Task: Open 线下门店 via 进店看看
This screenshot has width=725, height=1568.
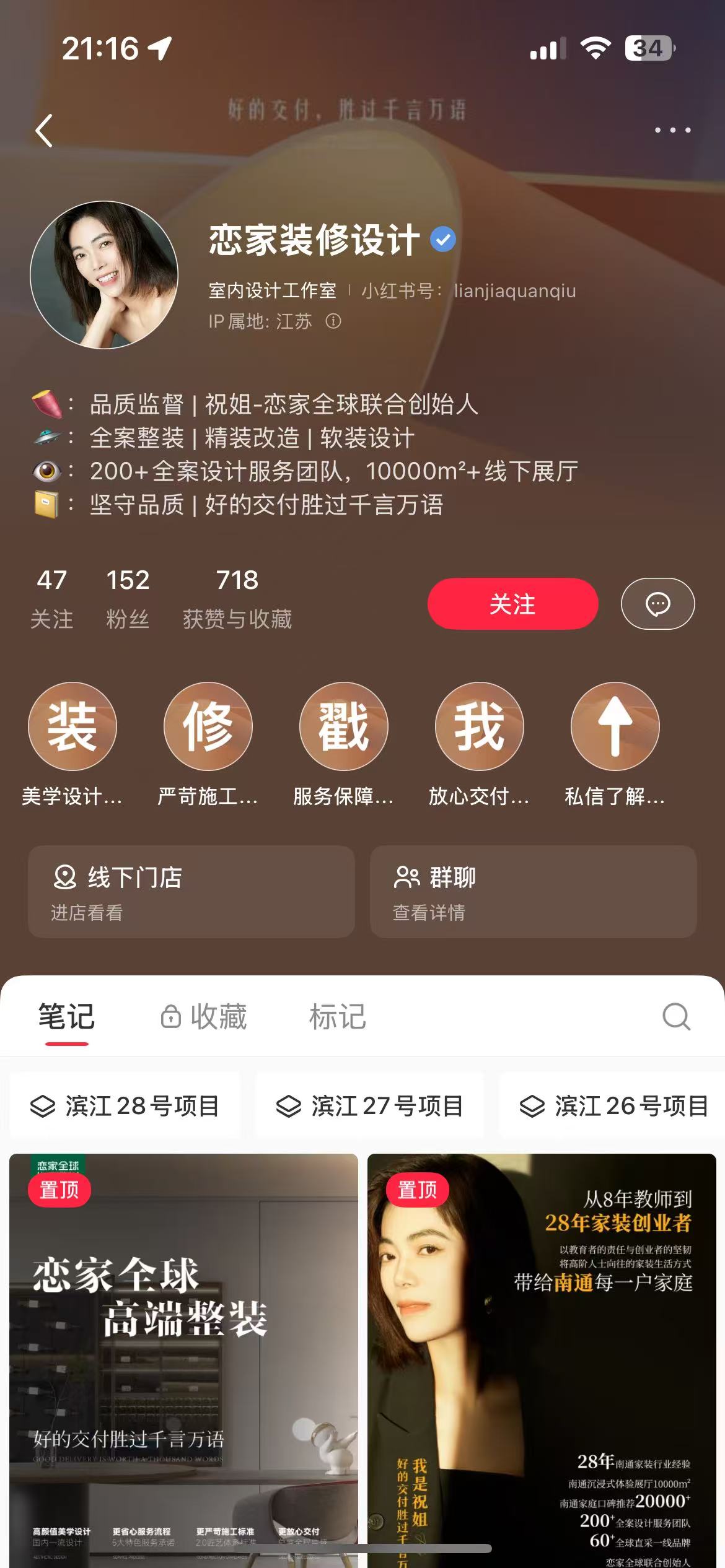Action: click(x=190, y=892)
